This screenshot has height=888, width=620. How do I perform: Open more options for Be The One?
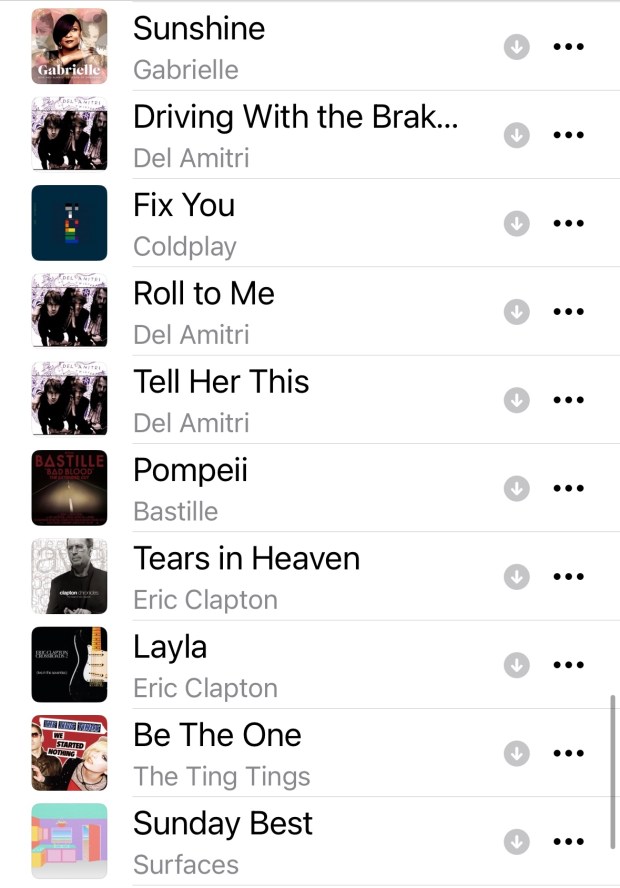(568, 753)
